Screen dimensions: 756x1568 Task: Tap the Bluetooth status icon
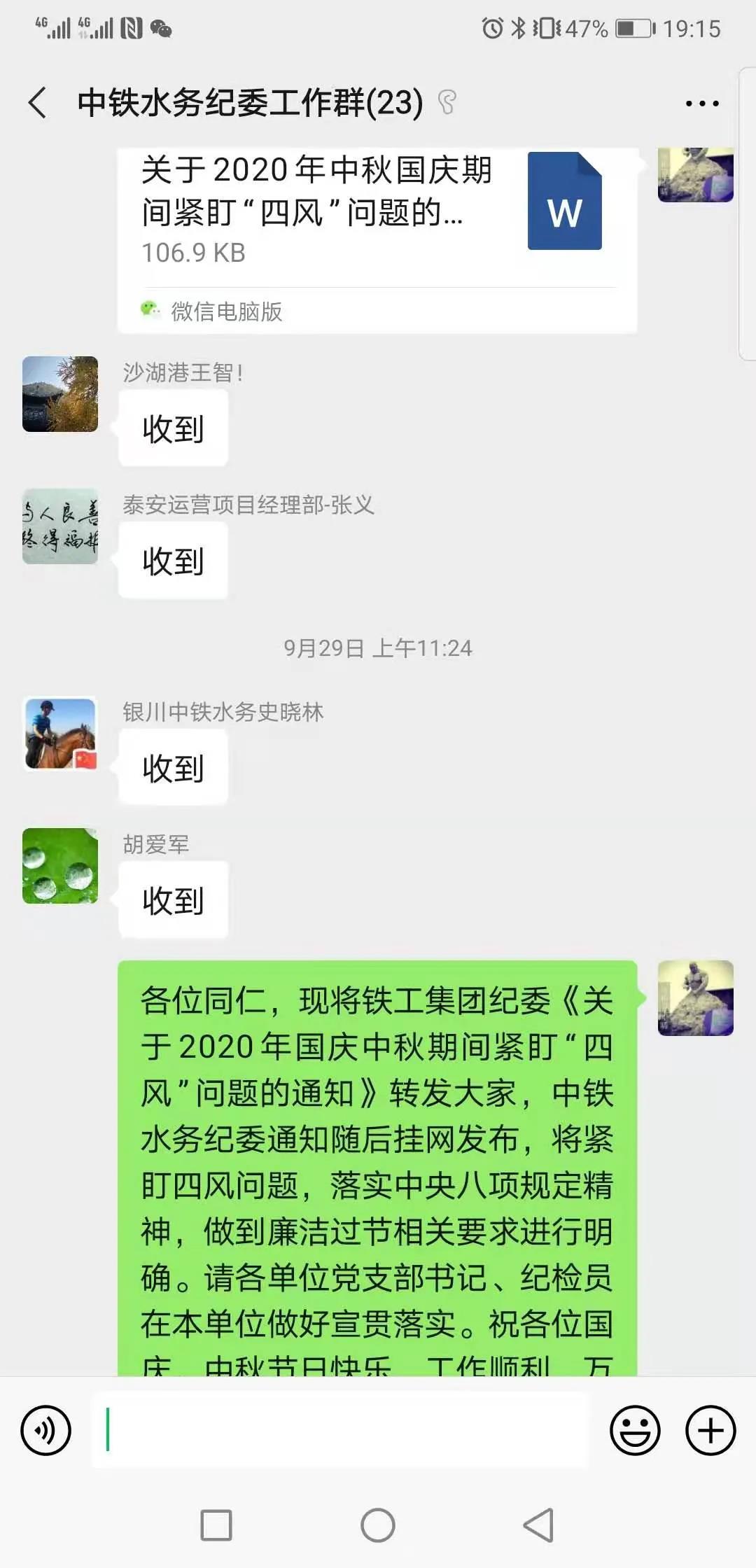[518, 28]
